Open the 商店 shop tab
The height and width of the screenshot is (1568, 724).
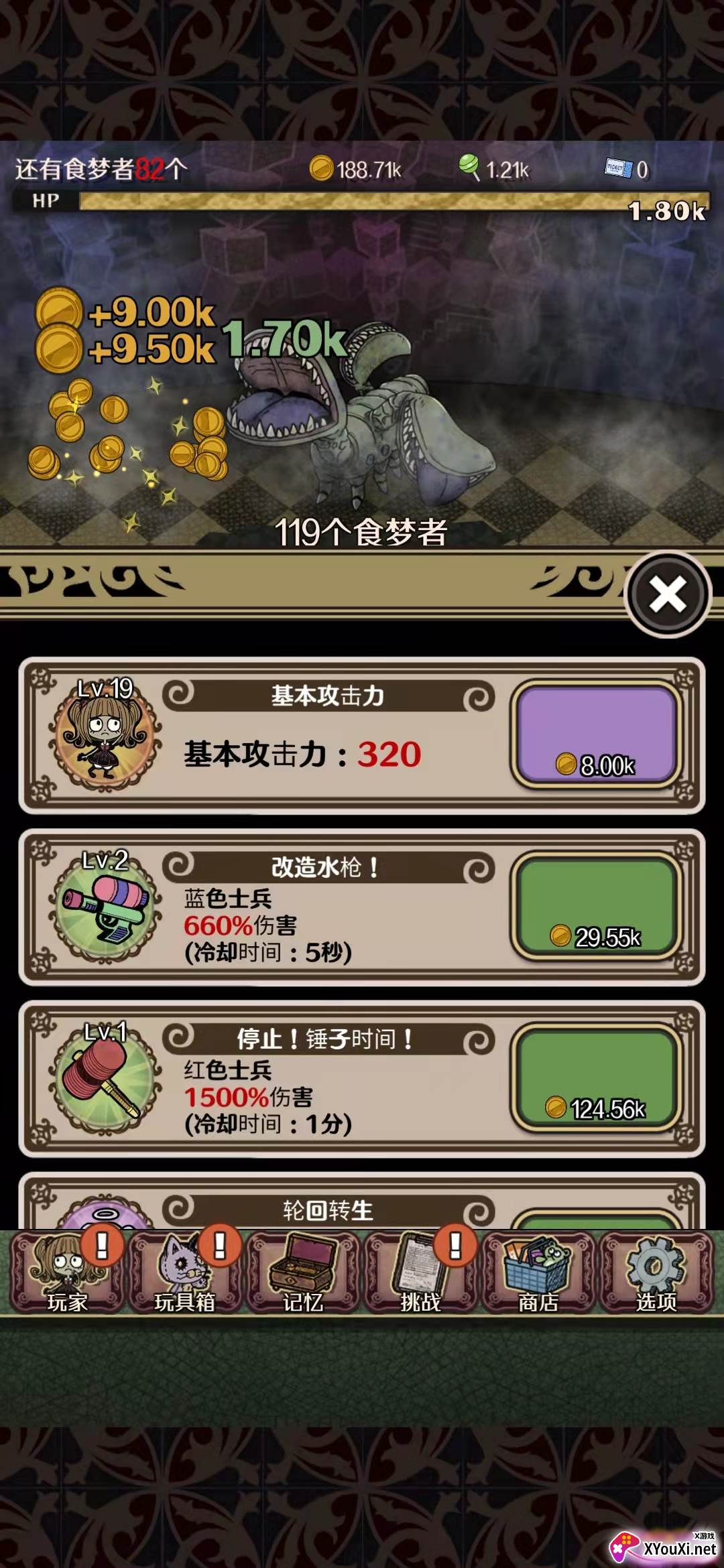coord(538,1273)
